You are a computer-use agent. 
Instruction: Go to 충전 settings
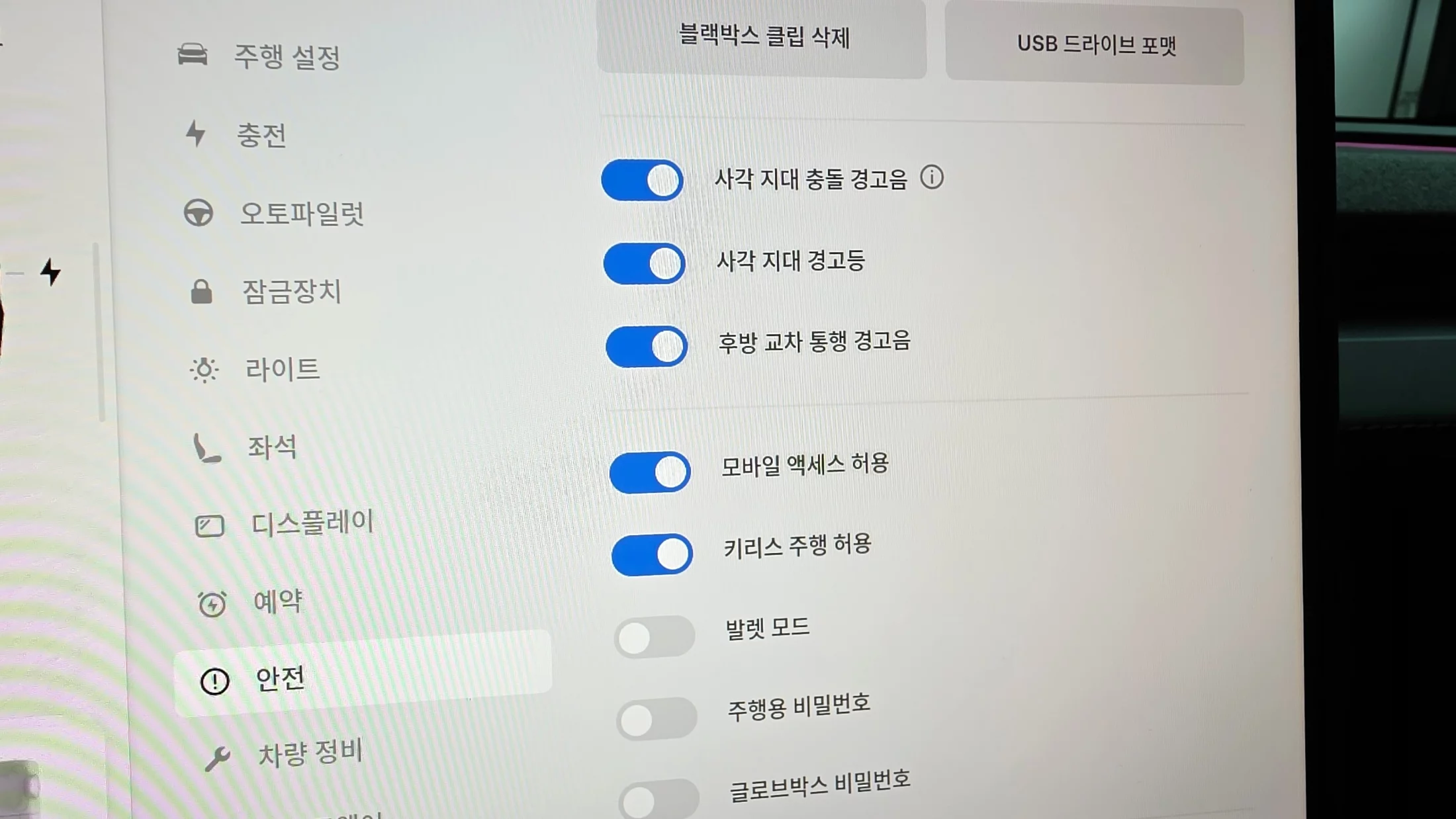pyautogui.click(x=261, y=136)
